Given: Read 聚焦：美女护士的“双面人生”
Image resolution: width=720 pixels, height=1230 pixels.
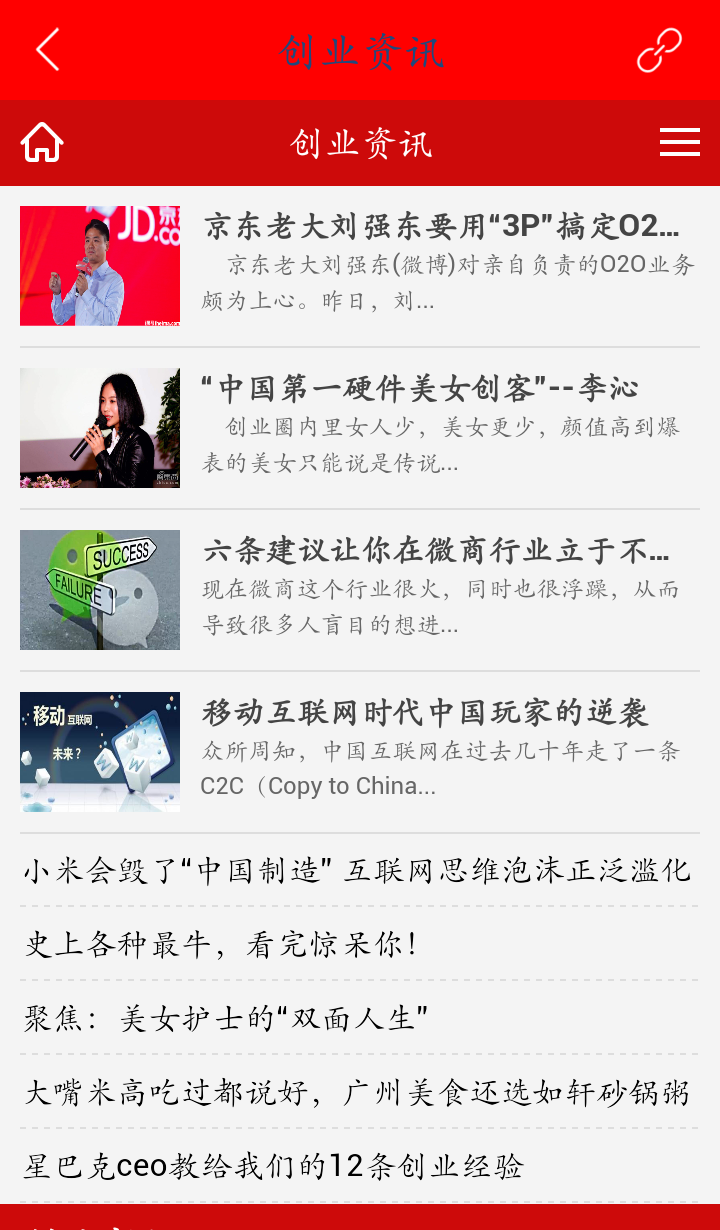Looking at the screenshot, I should pos(226,1018).
